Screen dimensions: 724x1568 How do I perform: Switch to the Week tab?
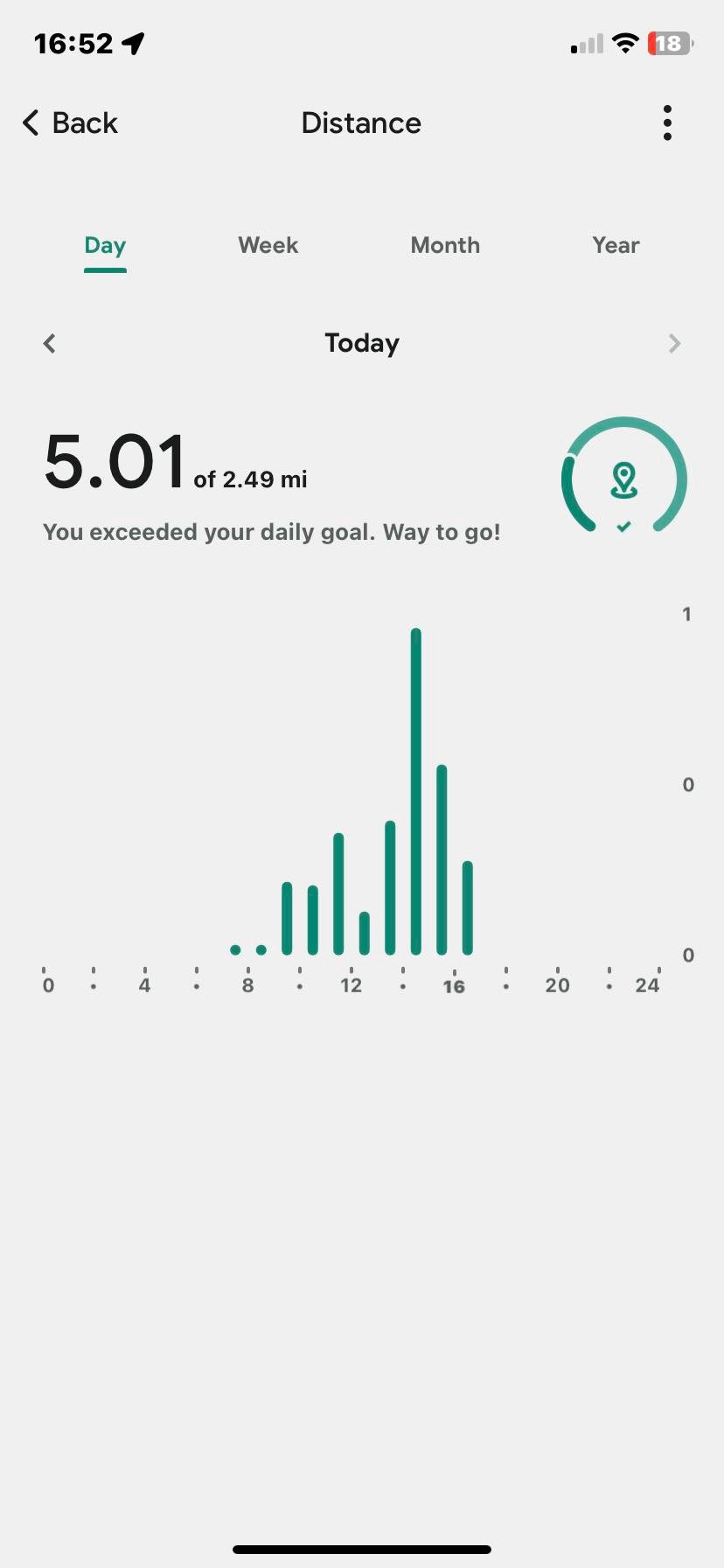(268, 245)
